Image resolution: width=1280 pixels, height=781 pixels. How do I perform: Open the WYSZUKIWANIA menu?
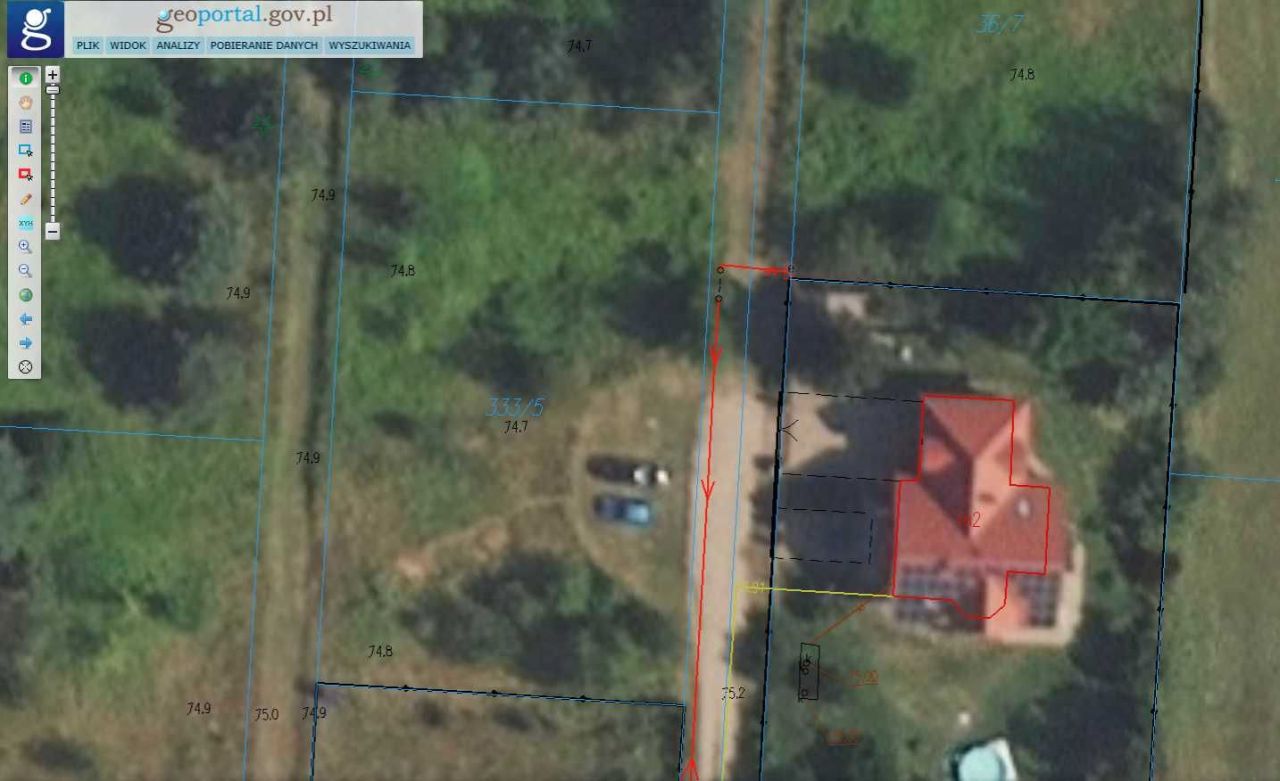click(x=369, y=45)
